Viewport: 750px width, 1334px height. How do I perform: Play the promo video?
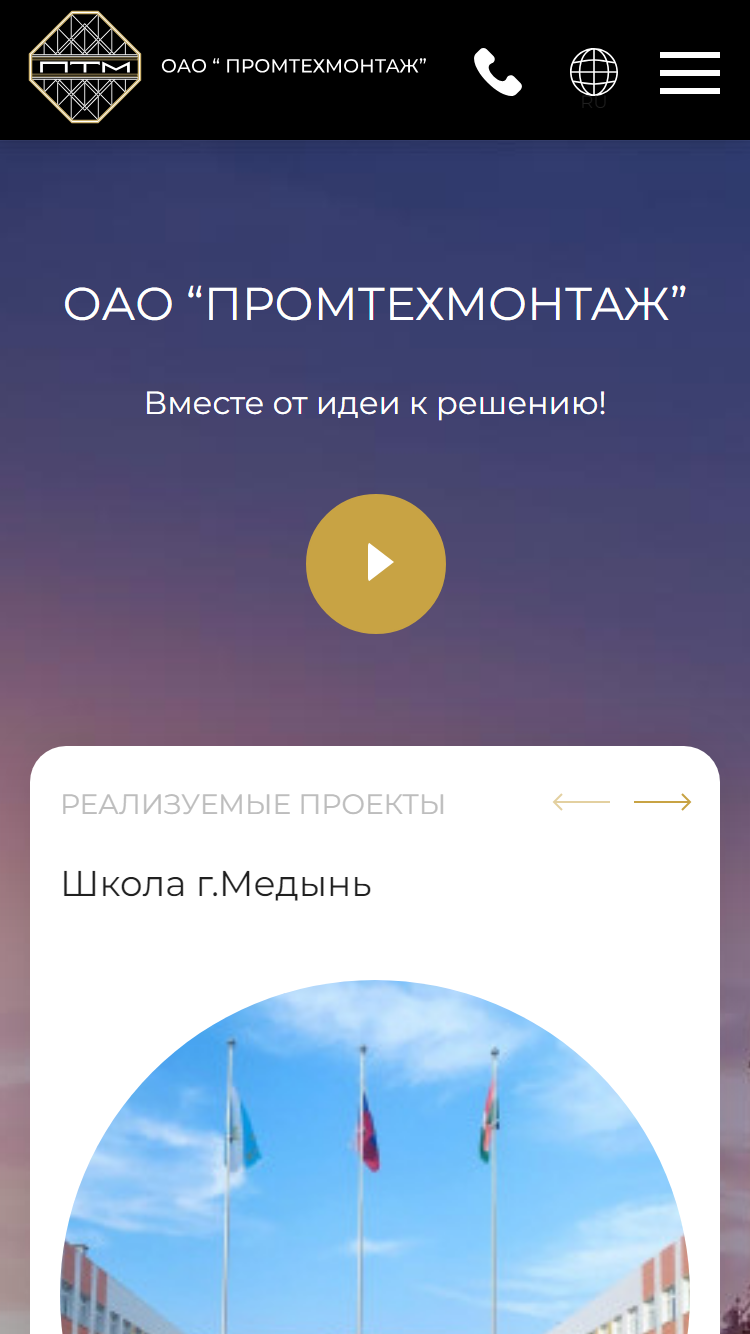[376, 564]
